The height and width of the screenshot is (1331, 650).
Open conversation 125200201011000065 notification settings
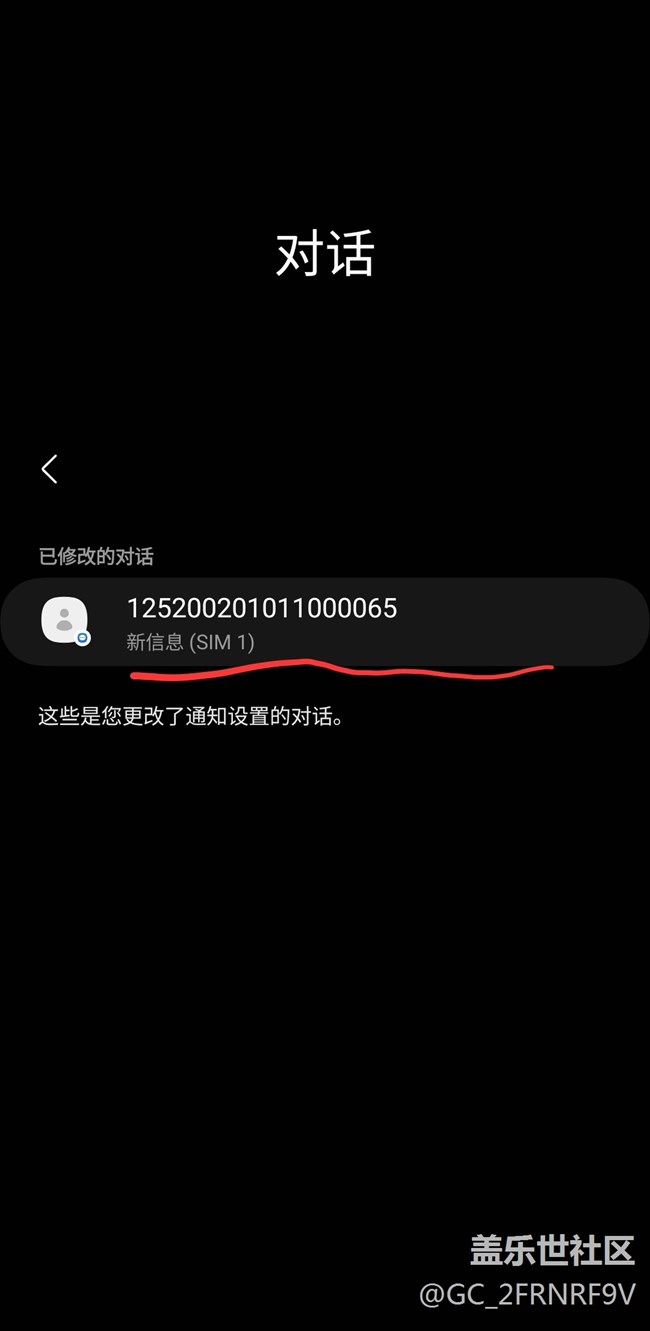click(325, 621)
